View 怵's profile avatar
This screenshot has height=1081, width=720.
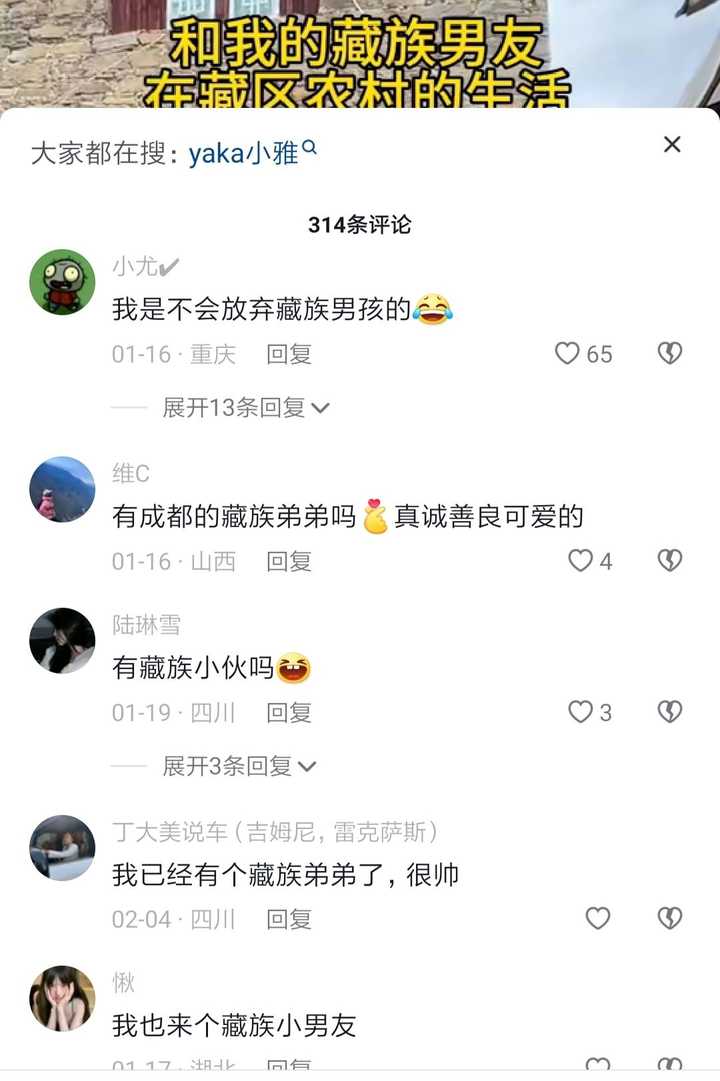click(62, 998)
